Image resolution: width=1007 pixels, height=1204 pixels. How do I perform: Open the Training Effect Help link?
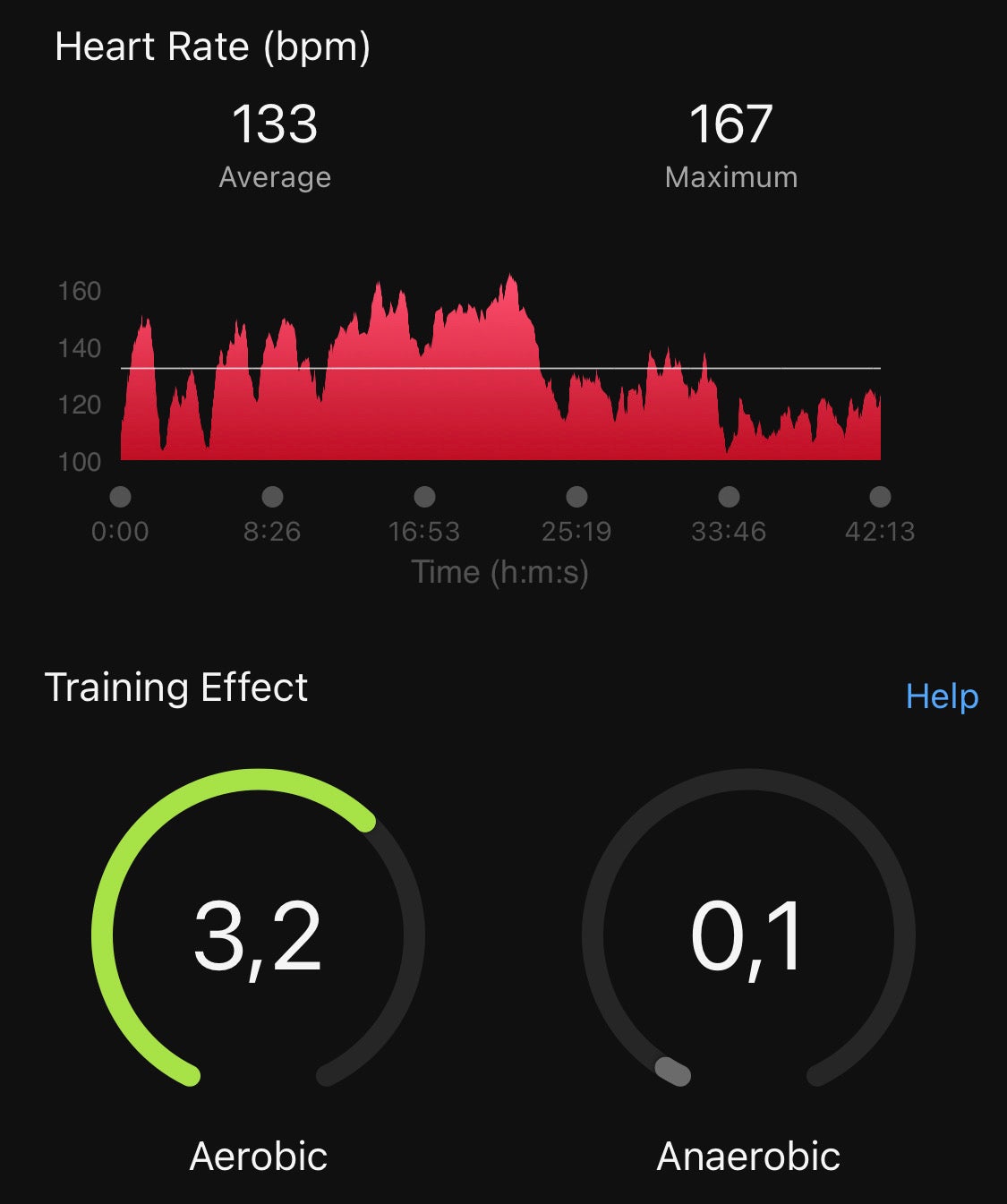942,696
